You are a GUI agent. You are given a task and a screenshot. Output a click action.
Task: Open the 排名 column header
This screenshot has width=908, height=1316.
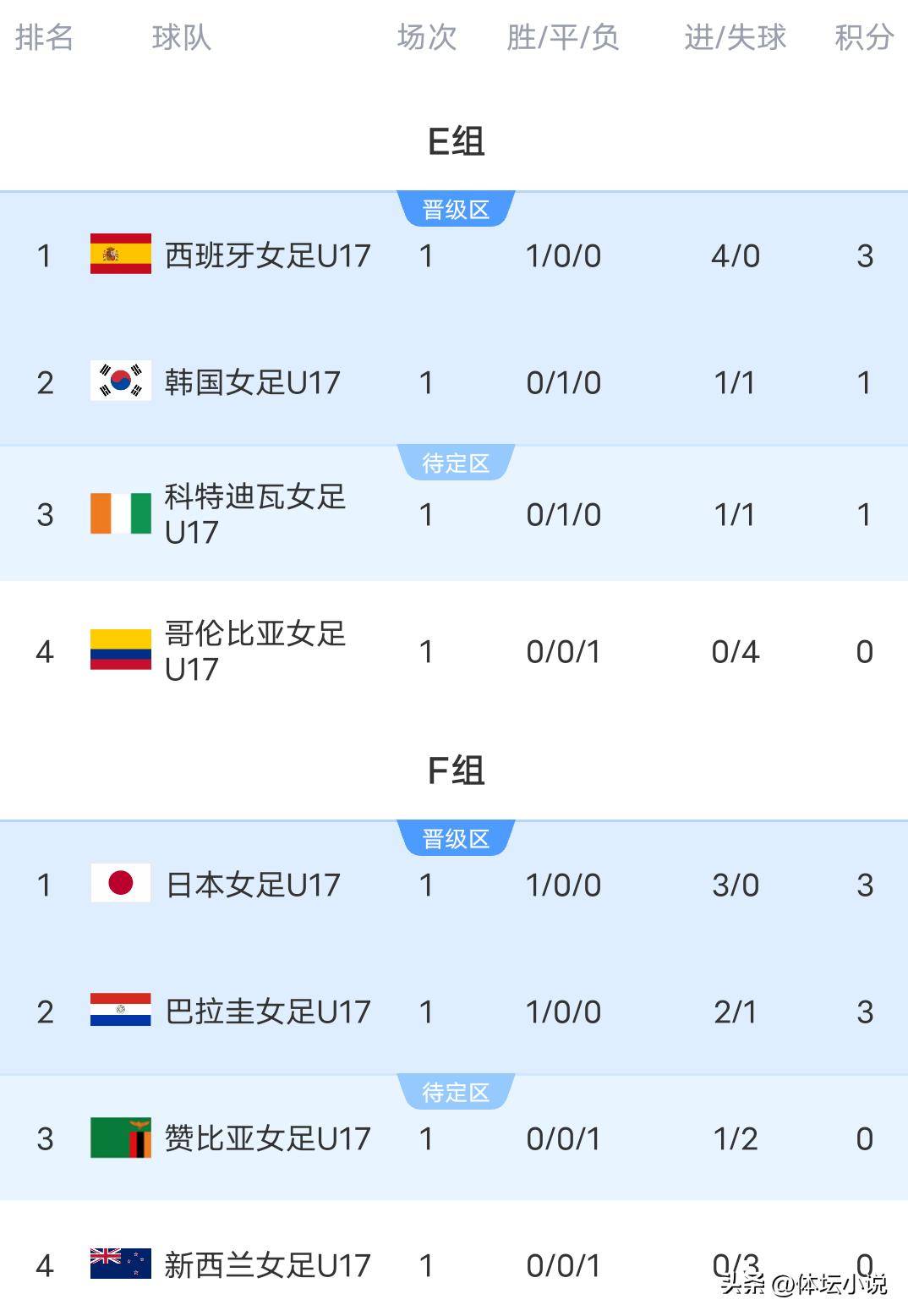tap(44, 37)
